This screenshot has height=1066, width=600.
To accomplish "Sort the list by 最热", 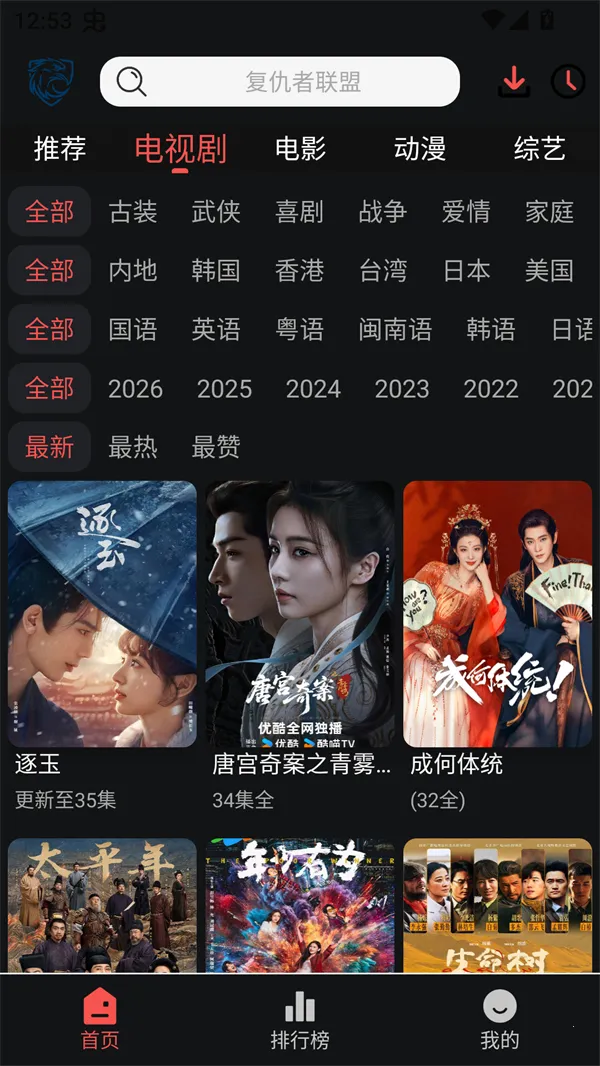I will [x=133, y=447].
